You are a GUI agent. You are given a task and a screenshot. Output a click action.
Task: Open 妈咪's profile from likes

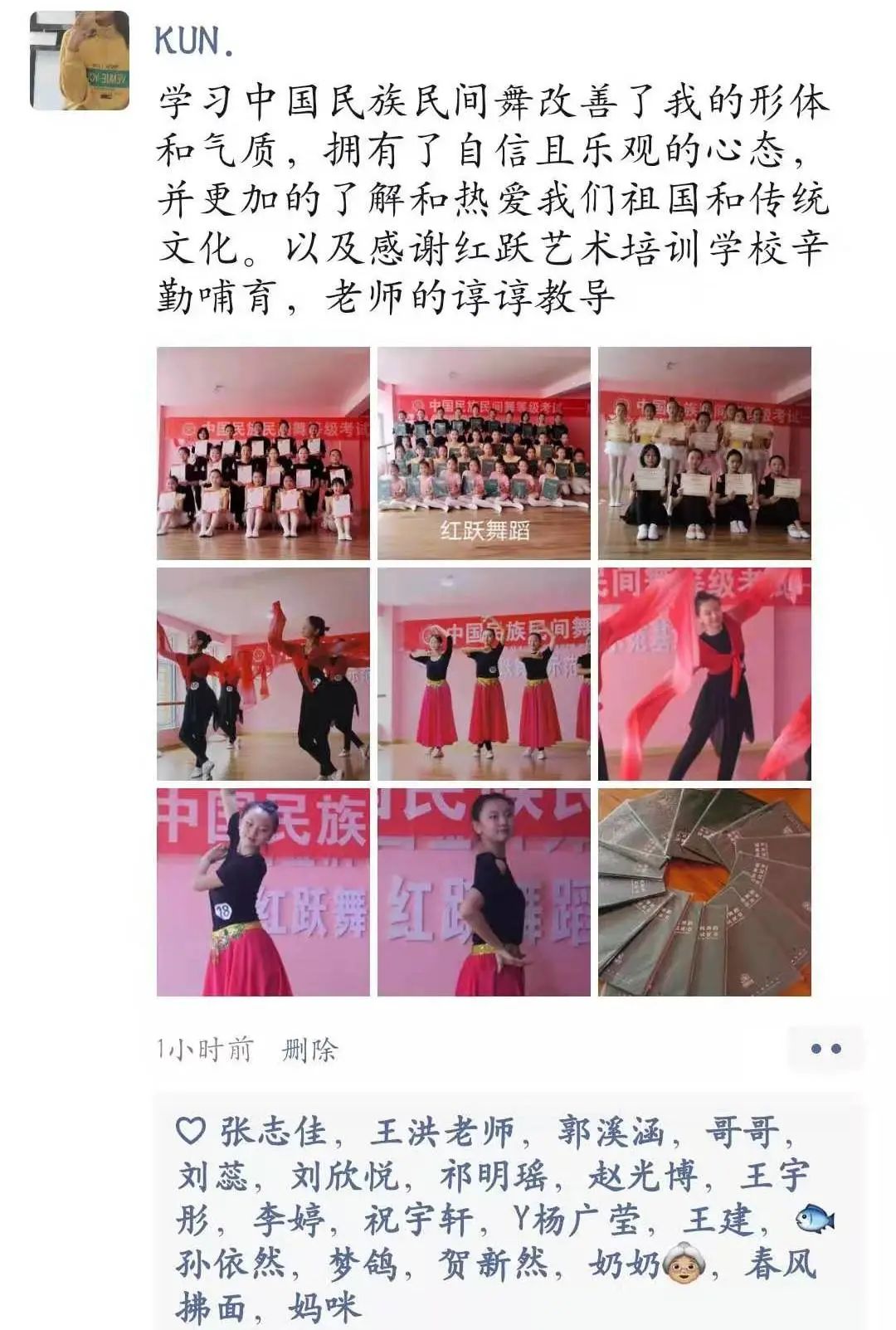click(324, 1308)
